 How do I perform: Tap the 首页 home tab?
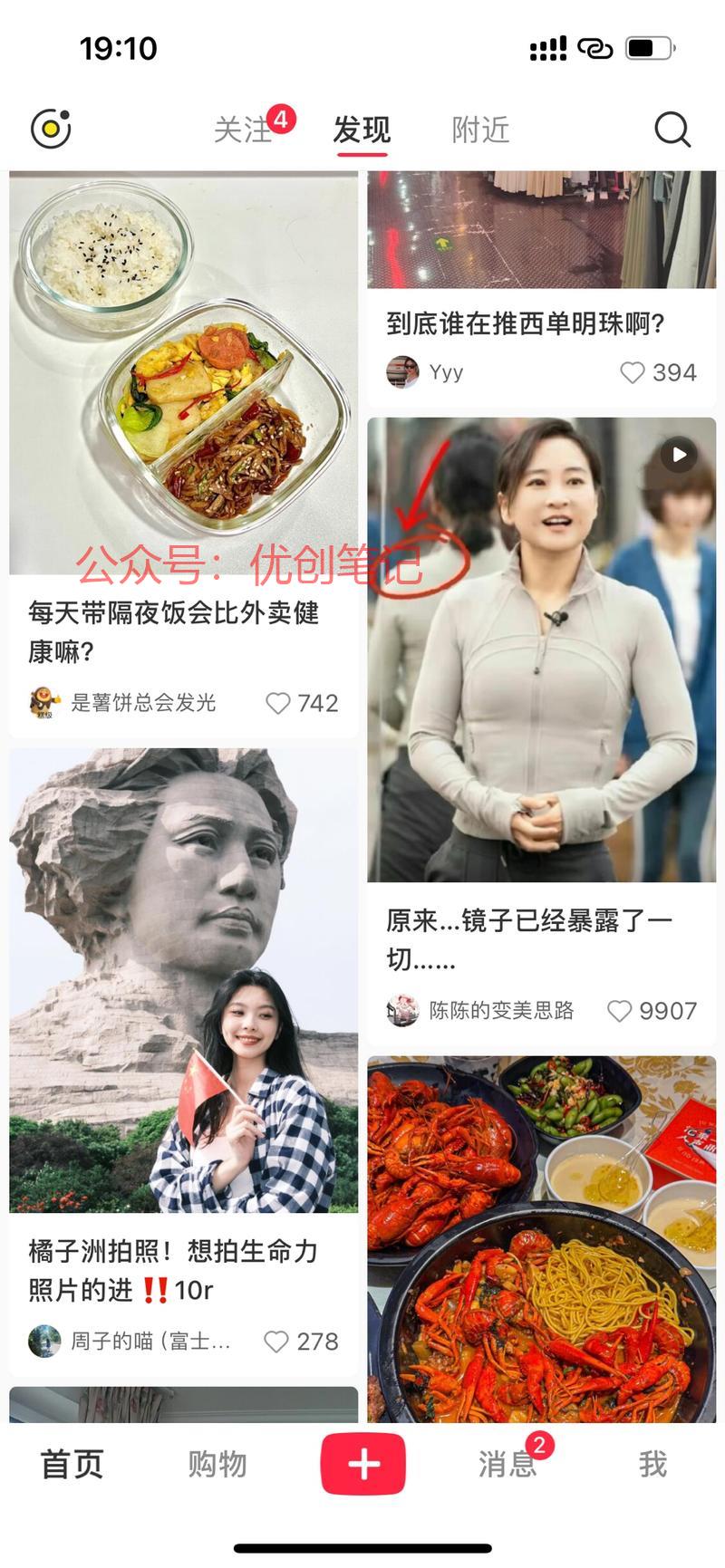[72, 1464]
